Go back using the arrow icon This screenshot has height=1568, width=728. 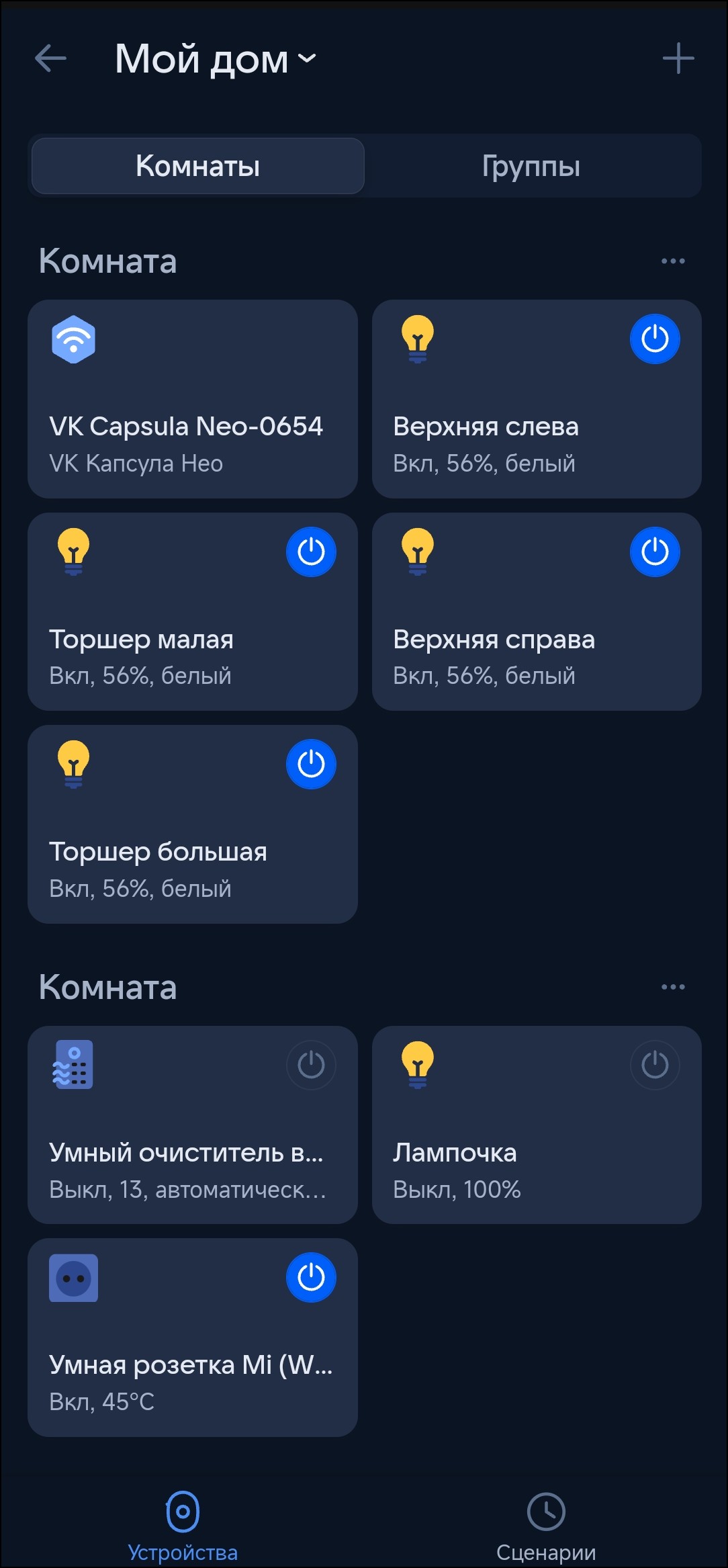(x=50, y=58)
